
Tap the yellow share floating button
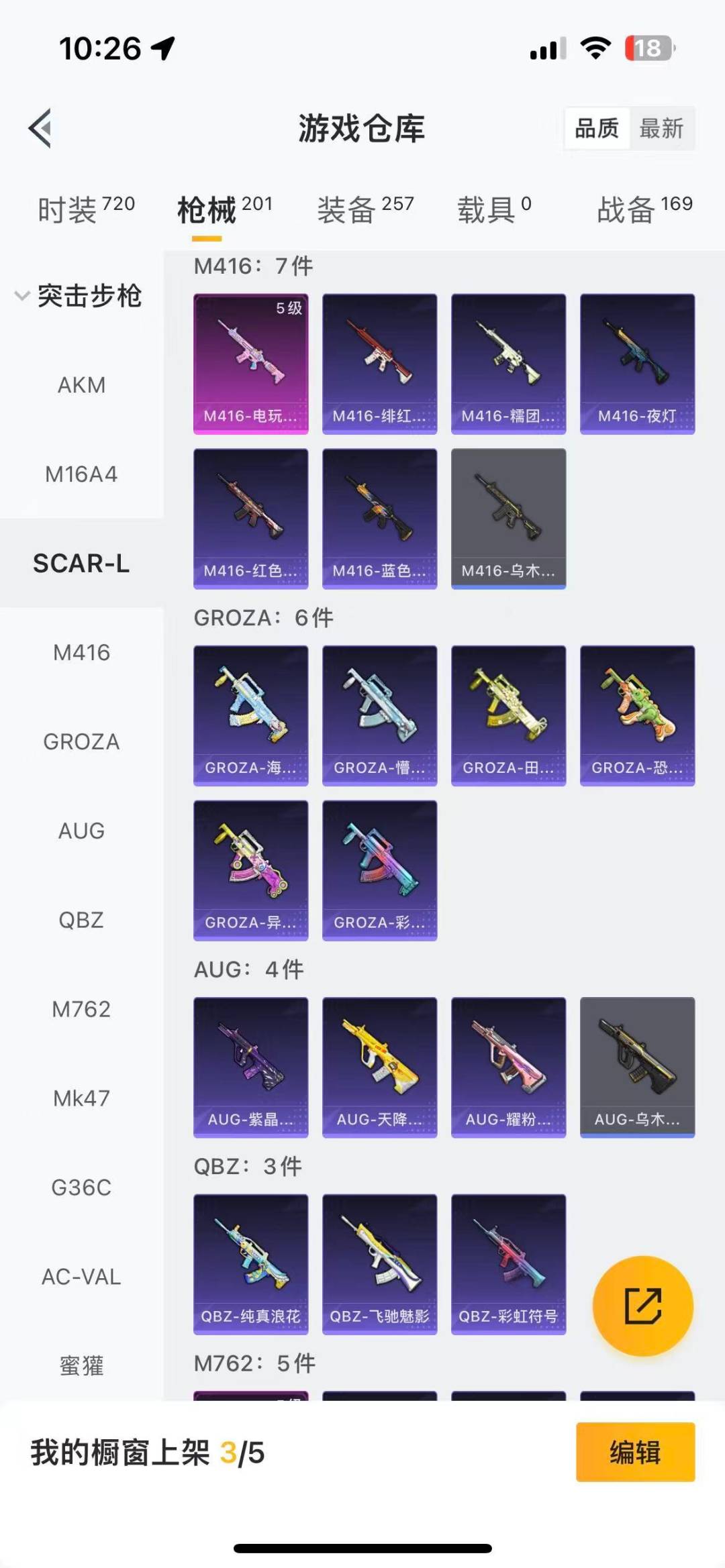642,1306
